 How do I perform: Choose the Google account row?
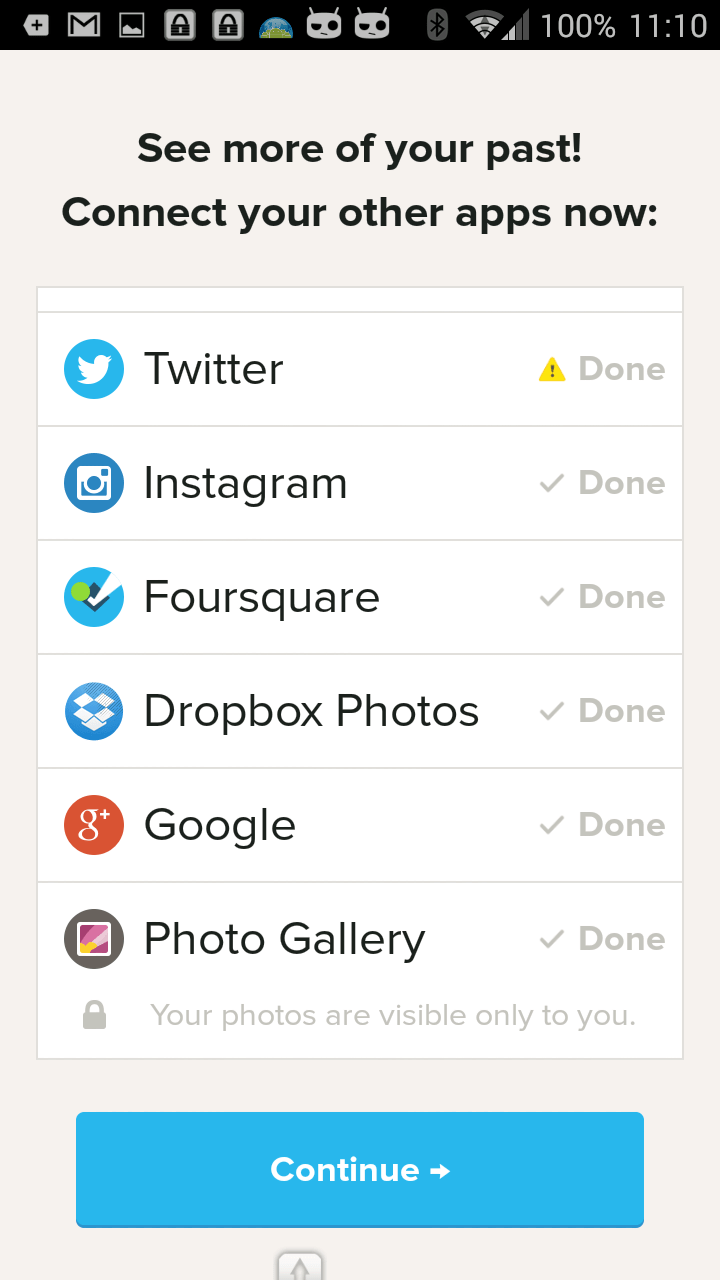coord(360,825)
